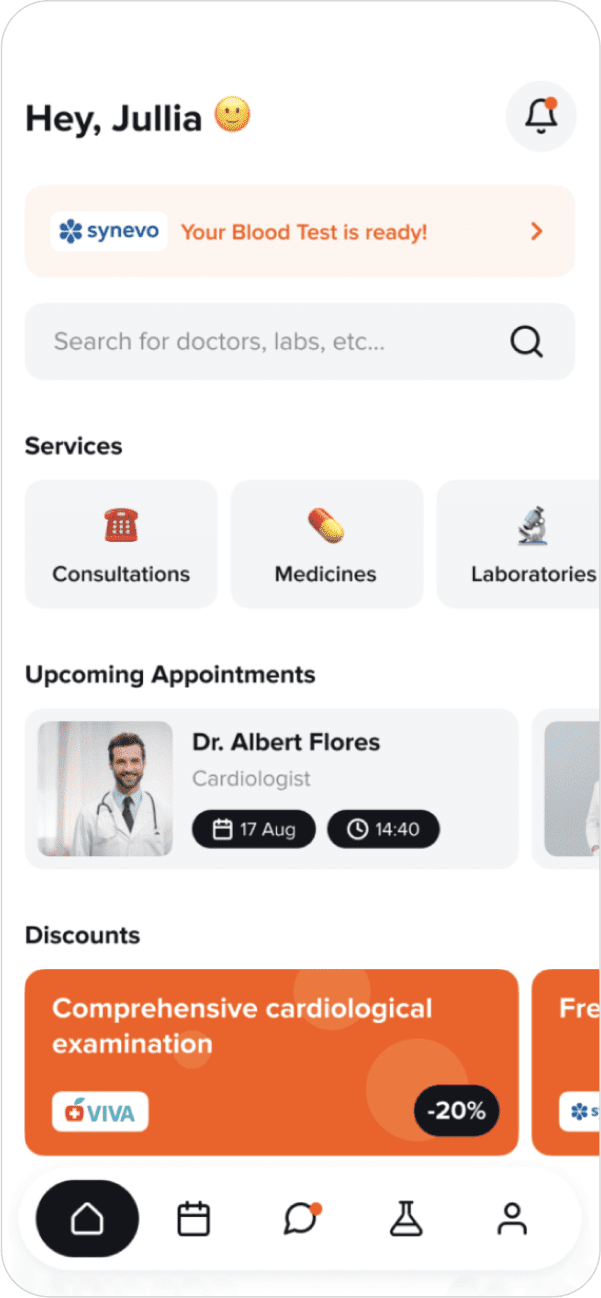Image resolution: width=601 pixels, height=1298 pixels.
Task: Switch to the lab flask tab
Action: (406, 1219)
